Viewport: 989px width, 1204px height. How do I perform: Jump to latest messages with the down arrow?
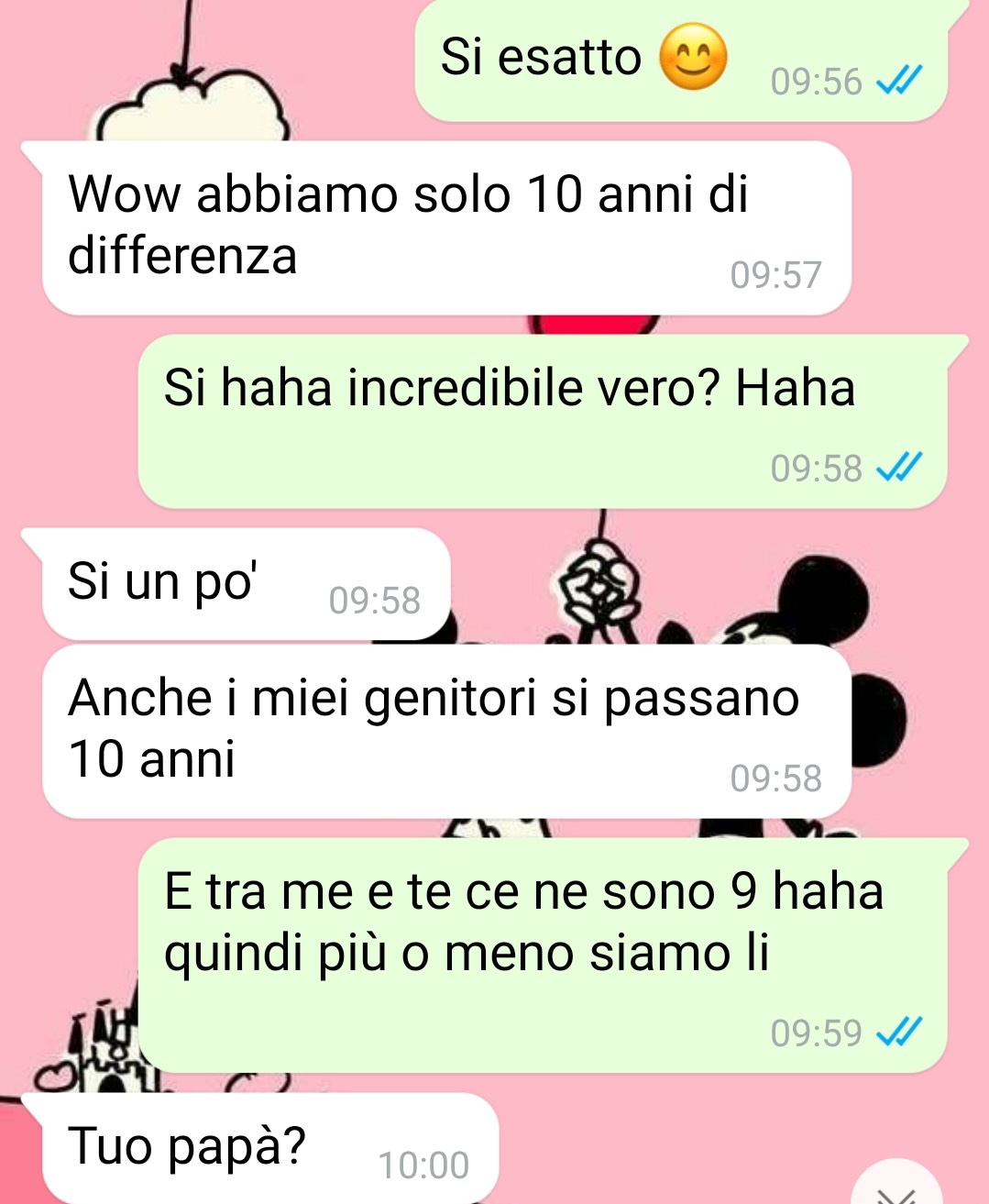click(896, 1190)
